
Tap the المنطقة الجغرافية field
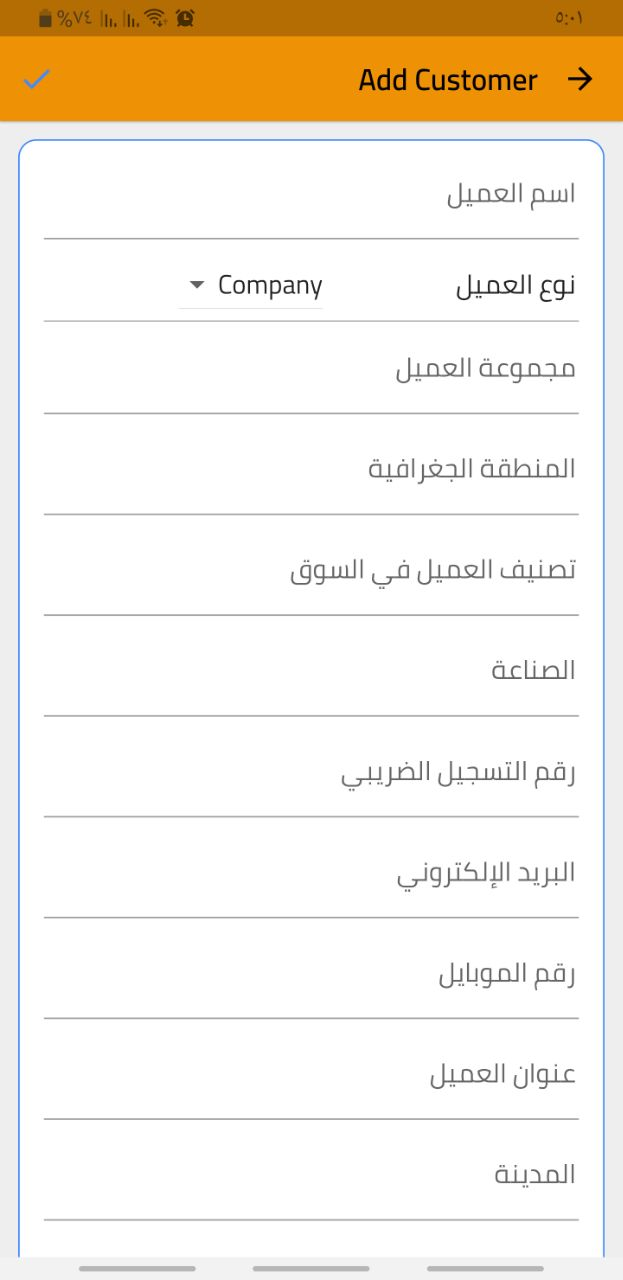pyautogui.click(x=311, y=469)
